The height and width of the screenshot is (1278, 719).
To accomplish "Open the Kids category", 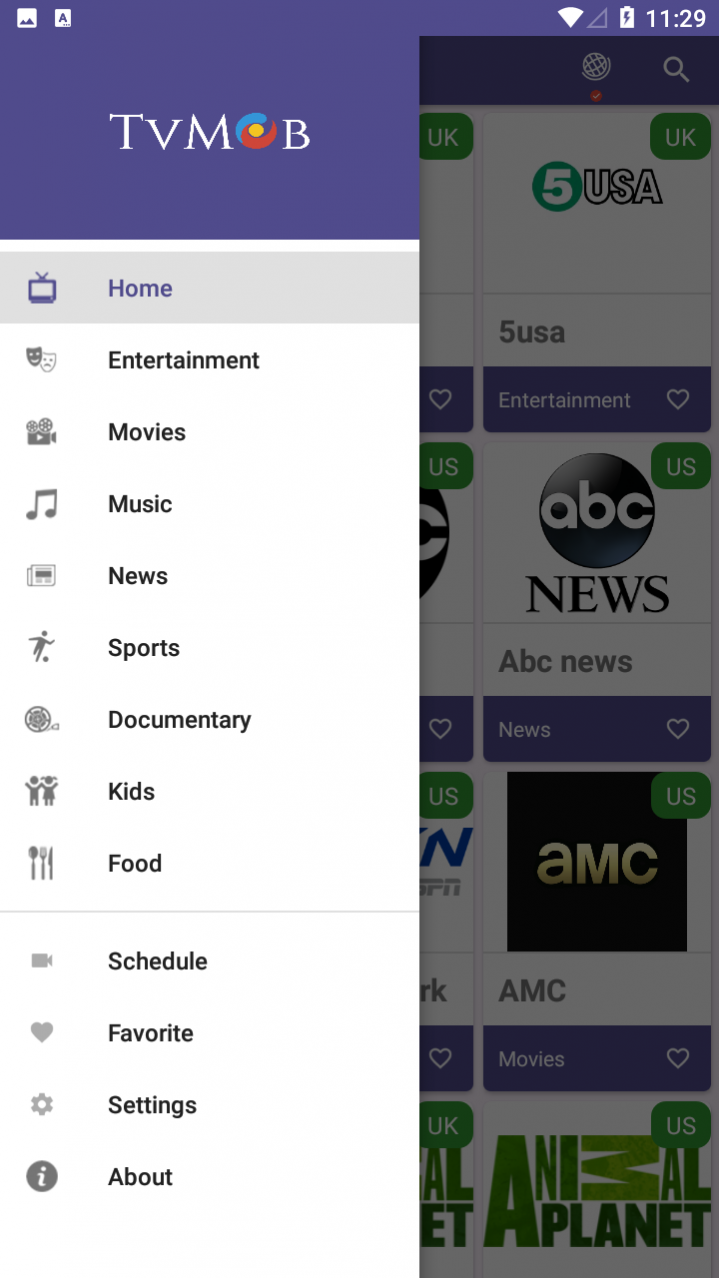I will 209,792.
